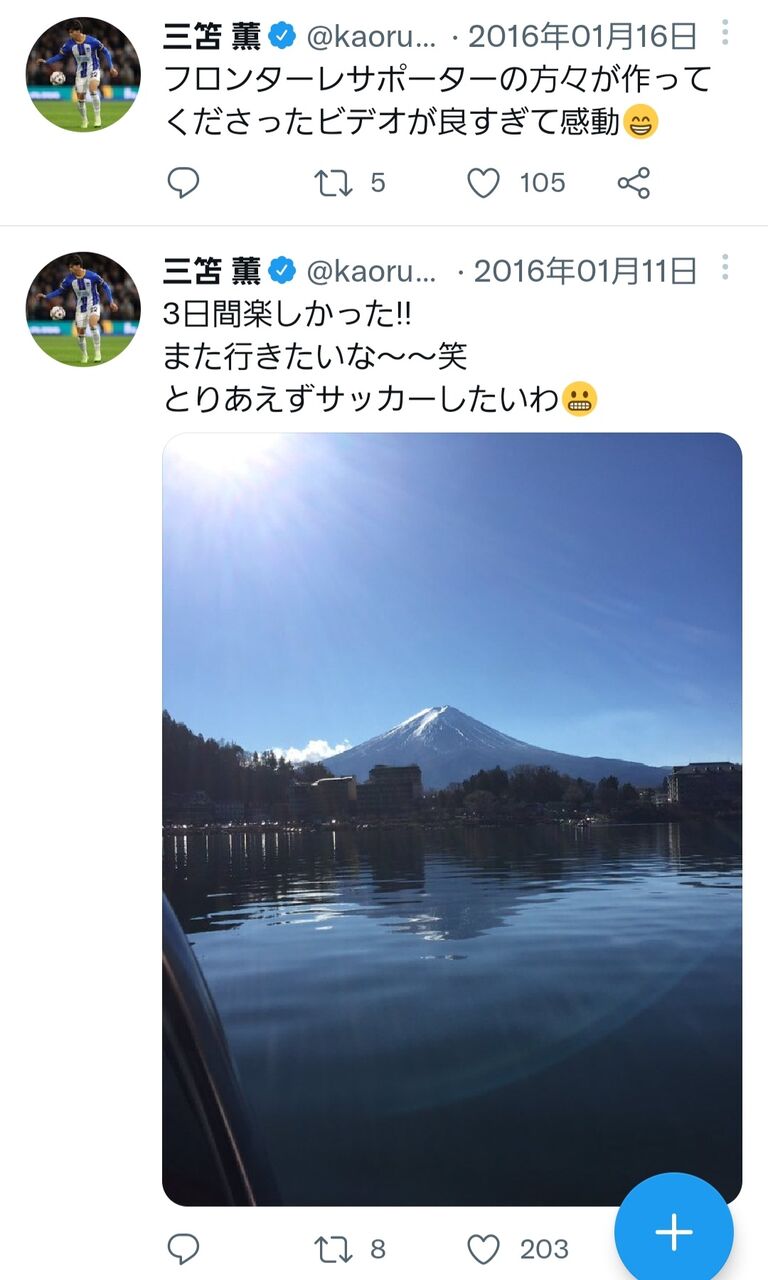The width and height of the screenshot is (768, 1280).
Task: Retweet the January 16 video tweet
Action: (x=334, y=183)
